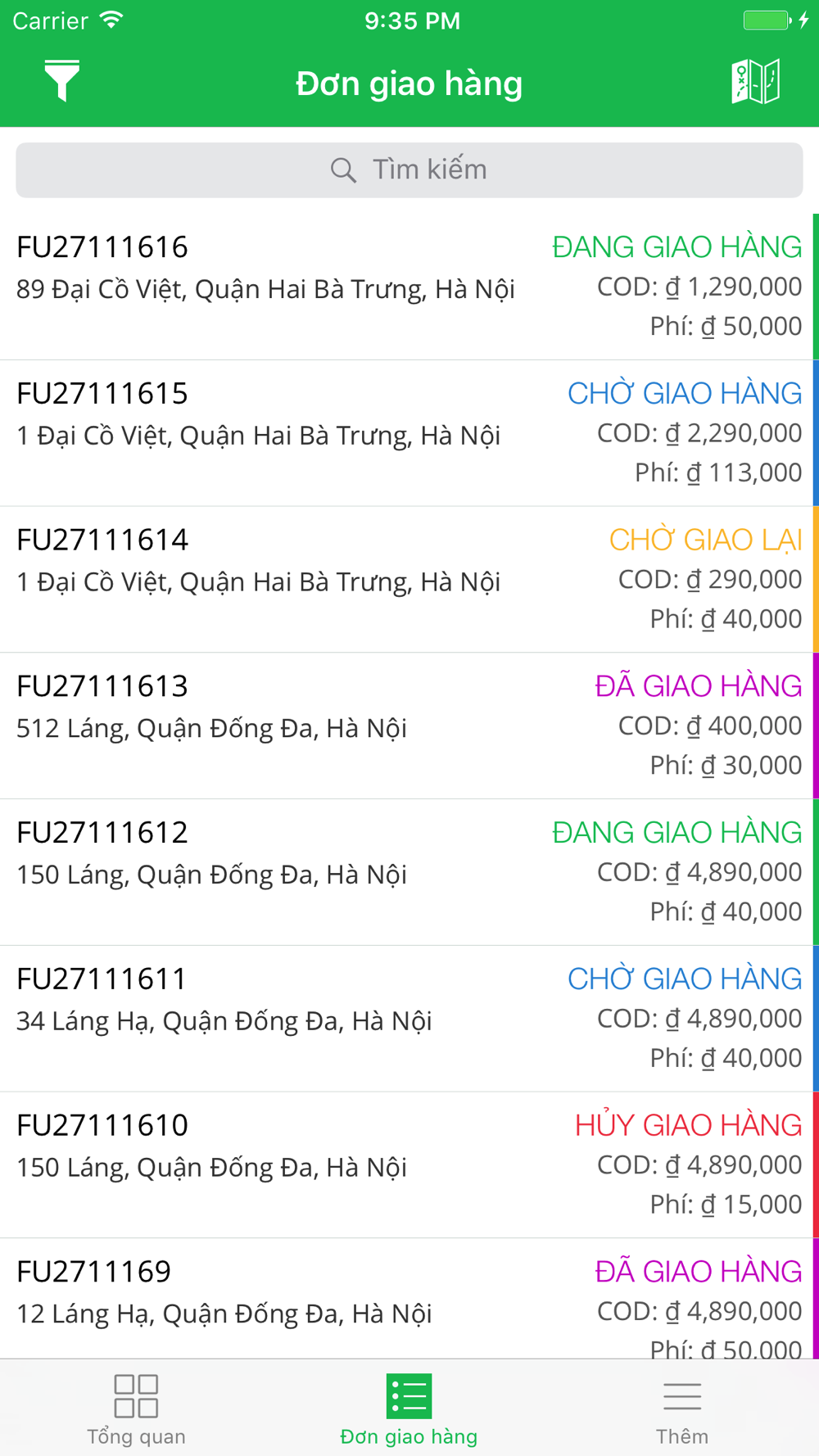Select the Đơn giao hàng tab

click(409, 1409)
